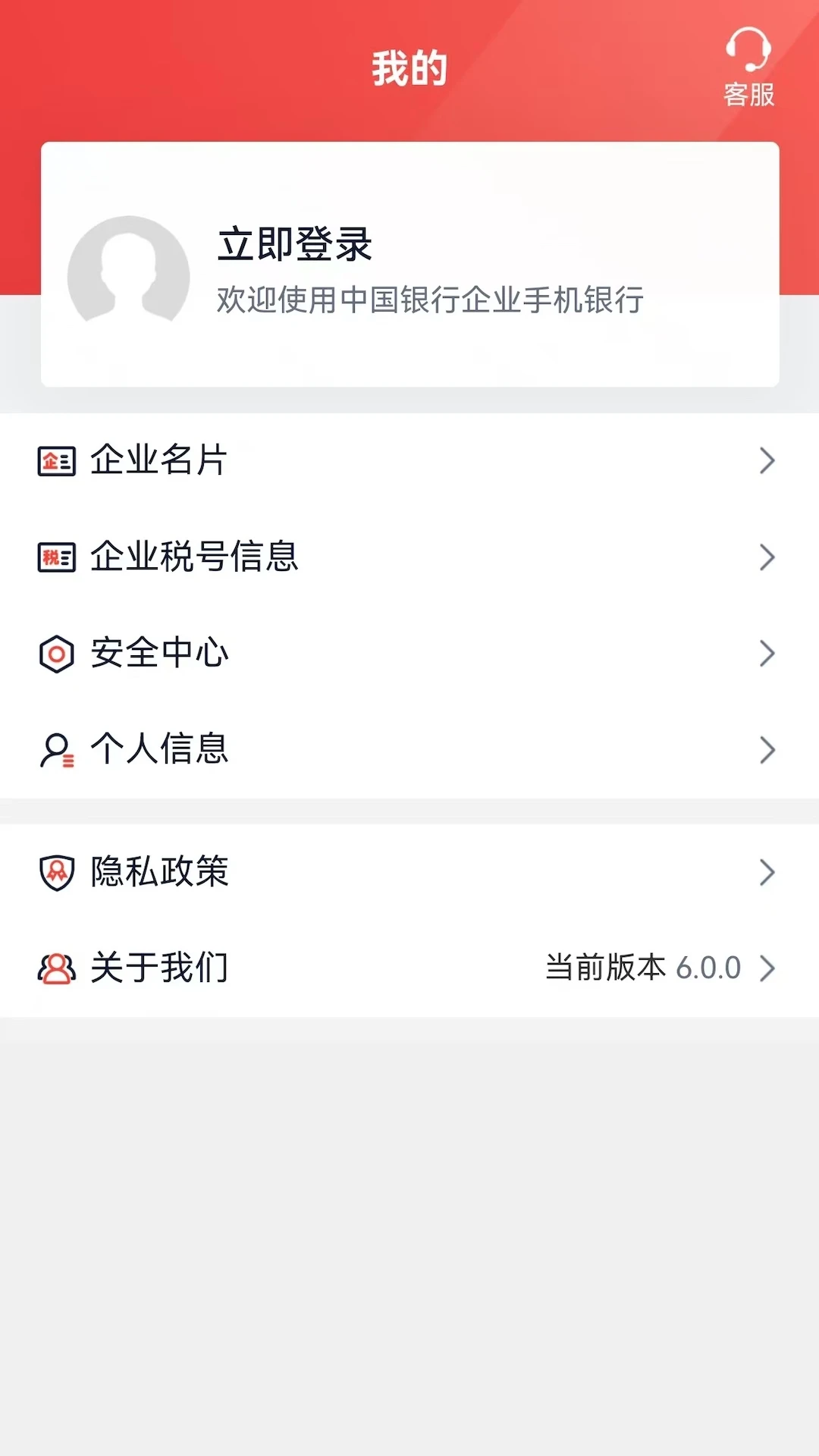Open the 企业名片 menu entry

(x=159, y=460)
